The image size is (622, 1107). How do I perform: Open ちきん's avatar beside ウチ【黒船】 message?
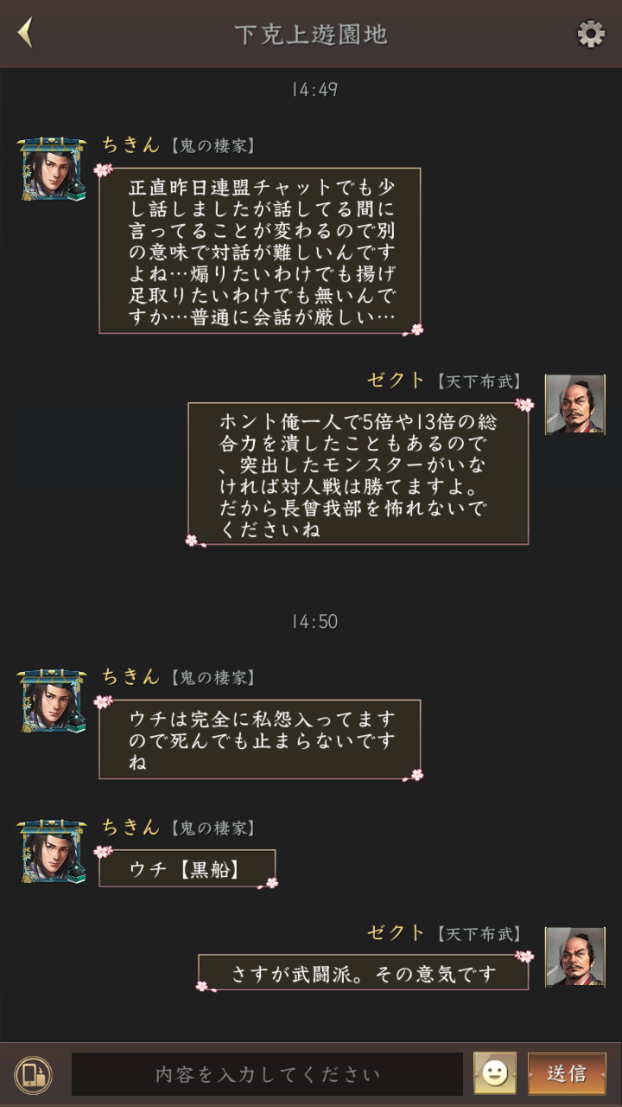(x=53, y=852)
